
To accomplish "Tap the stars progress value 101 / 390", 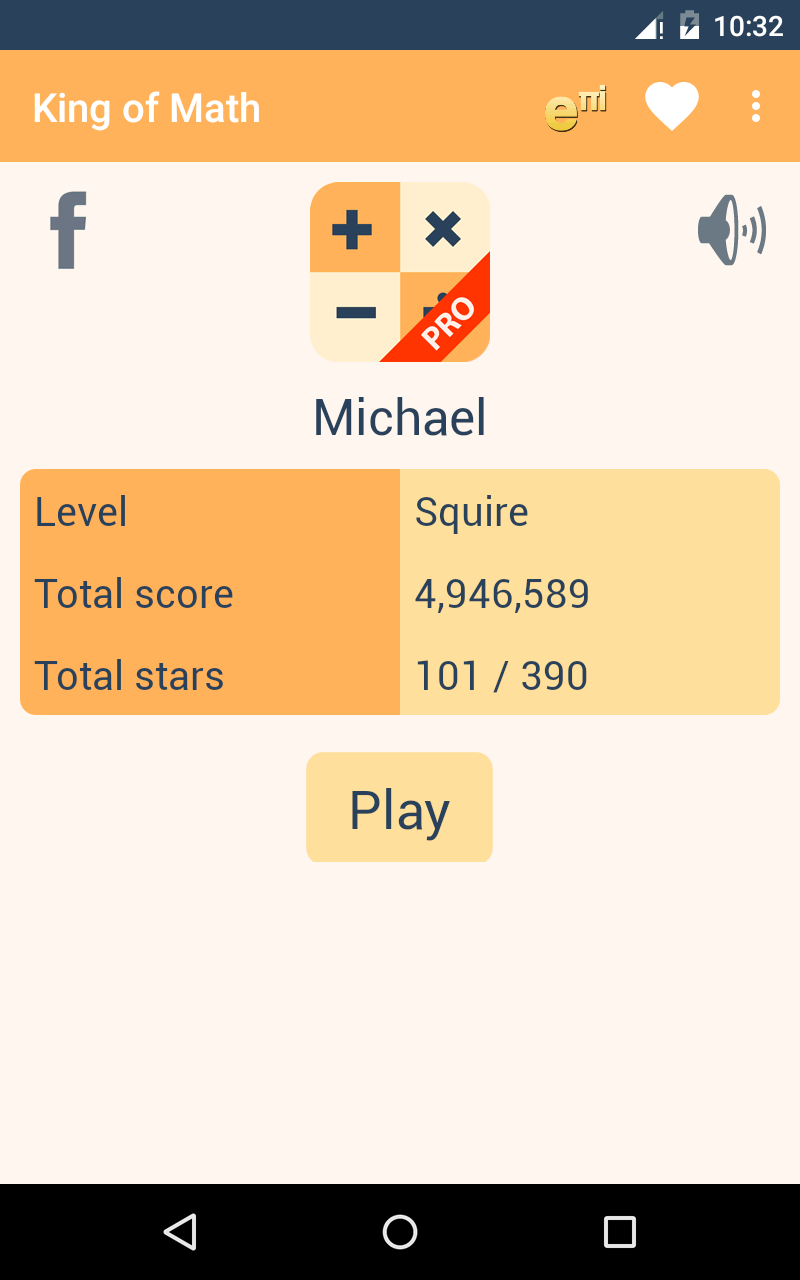I will 501,676.
